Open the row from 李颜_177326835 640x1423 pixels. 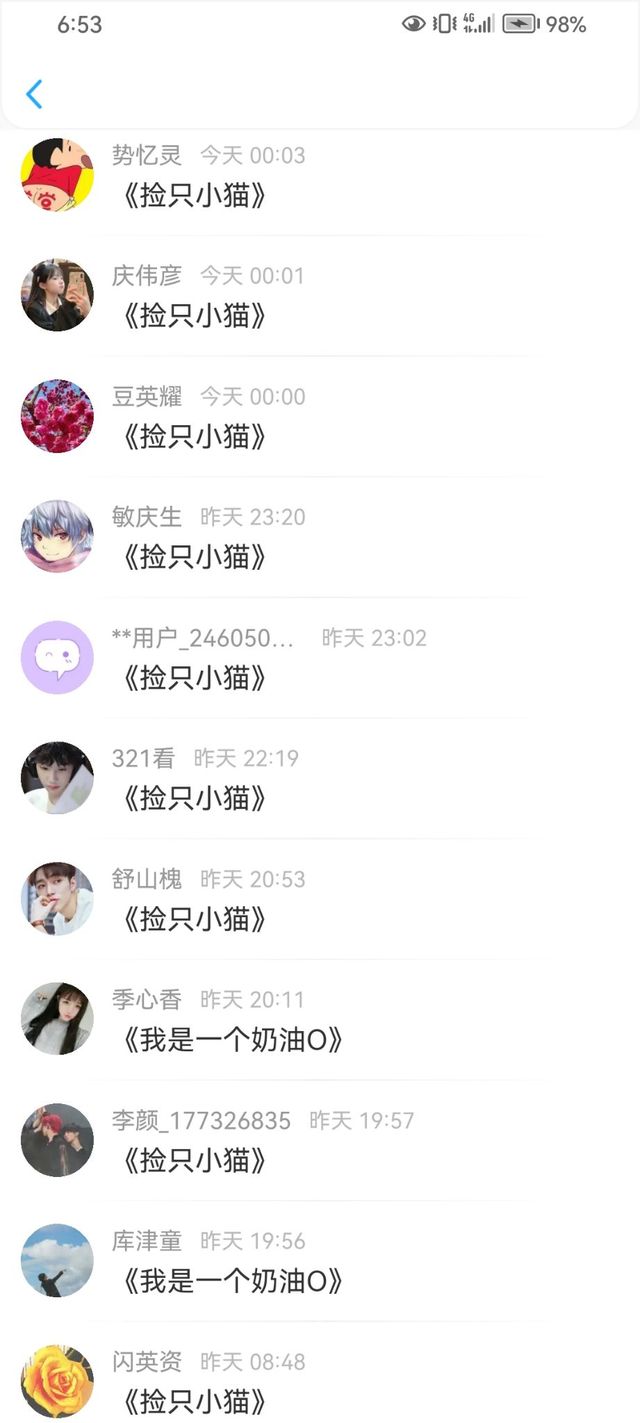[x=195, y=1160]
